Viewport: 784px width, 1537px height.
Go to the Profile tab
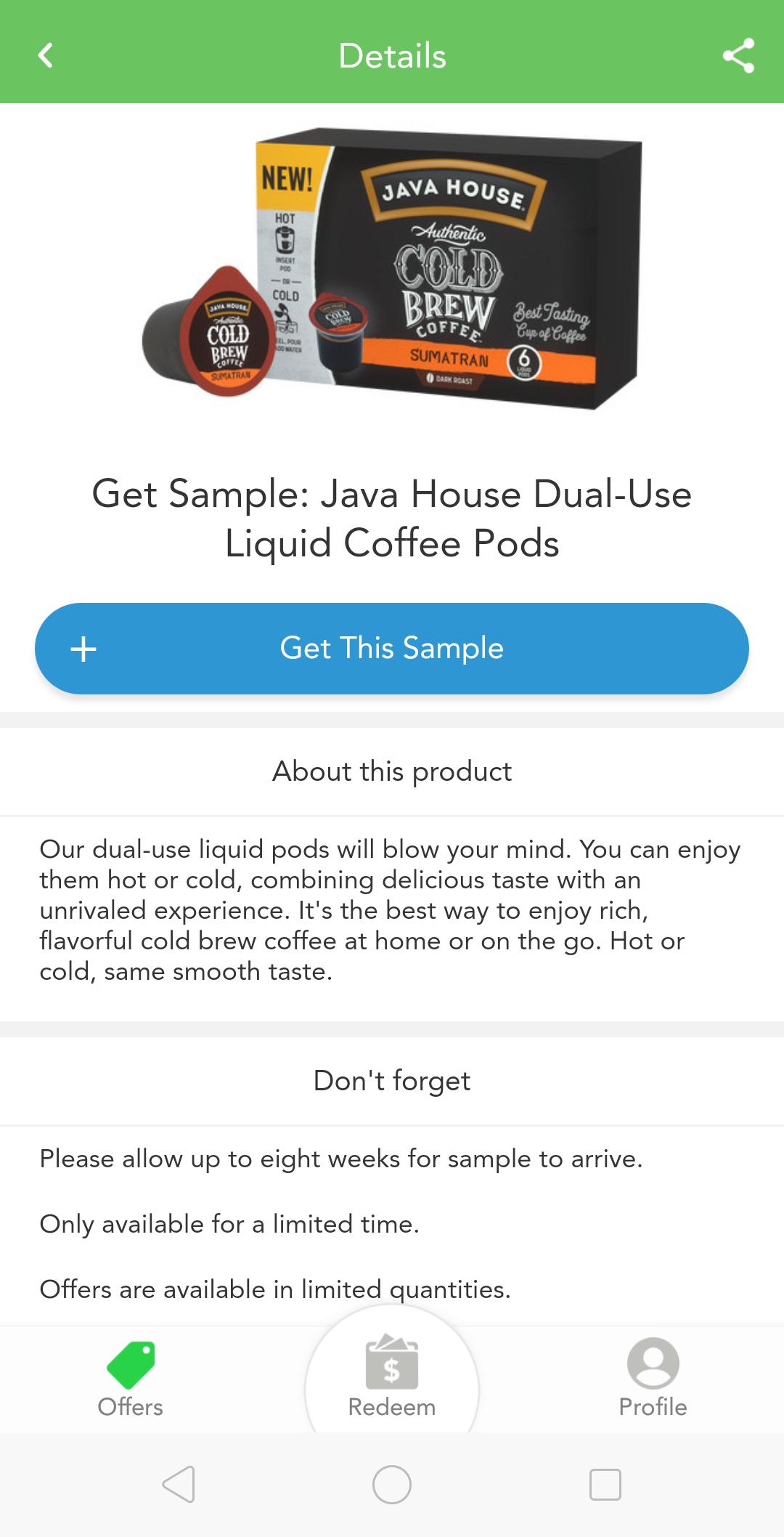click(x=653, y=1378)
